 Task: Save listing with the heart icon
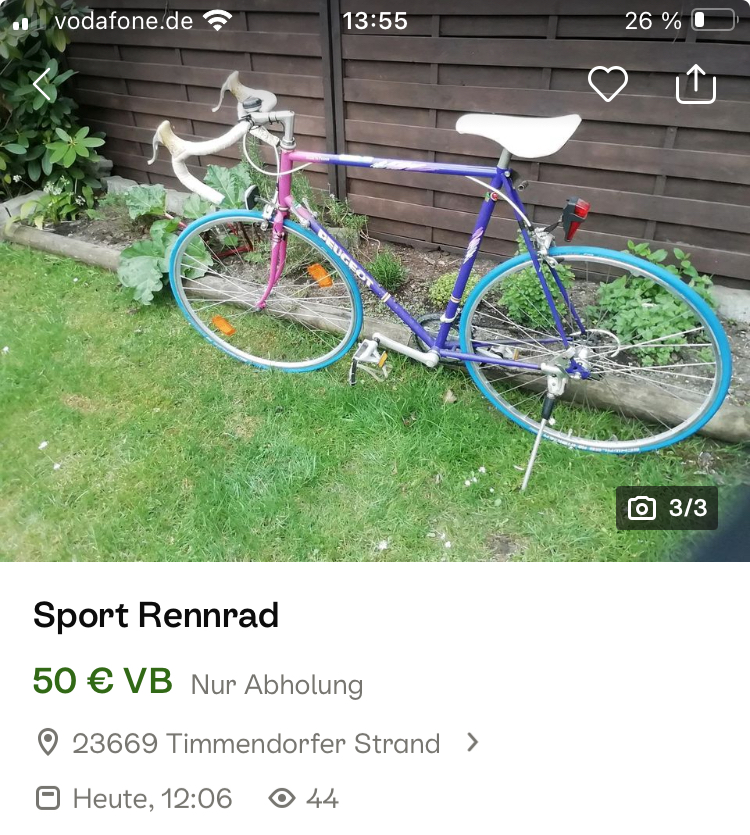point(607,84)
